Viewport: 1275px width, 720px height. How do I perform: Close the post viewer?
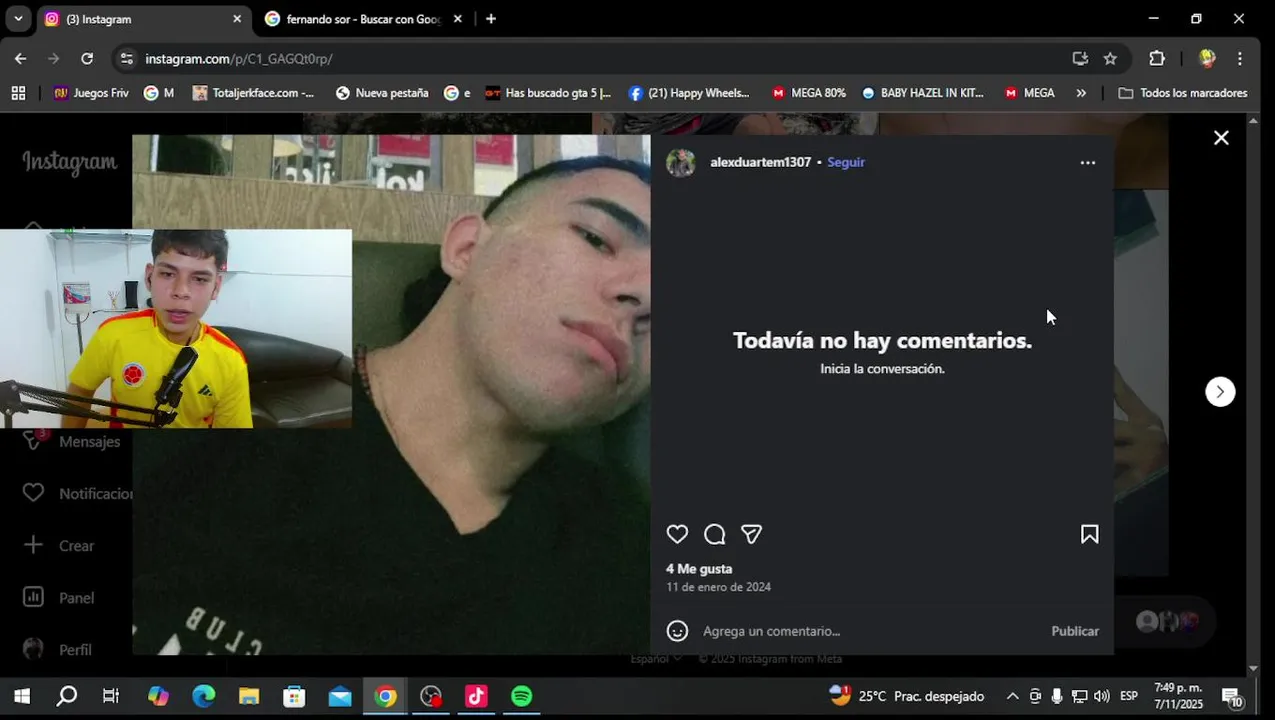[1220, 138]
